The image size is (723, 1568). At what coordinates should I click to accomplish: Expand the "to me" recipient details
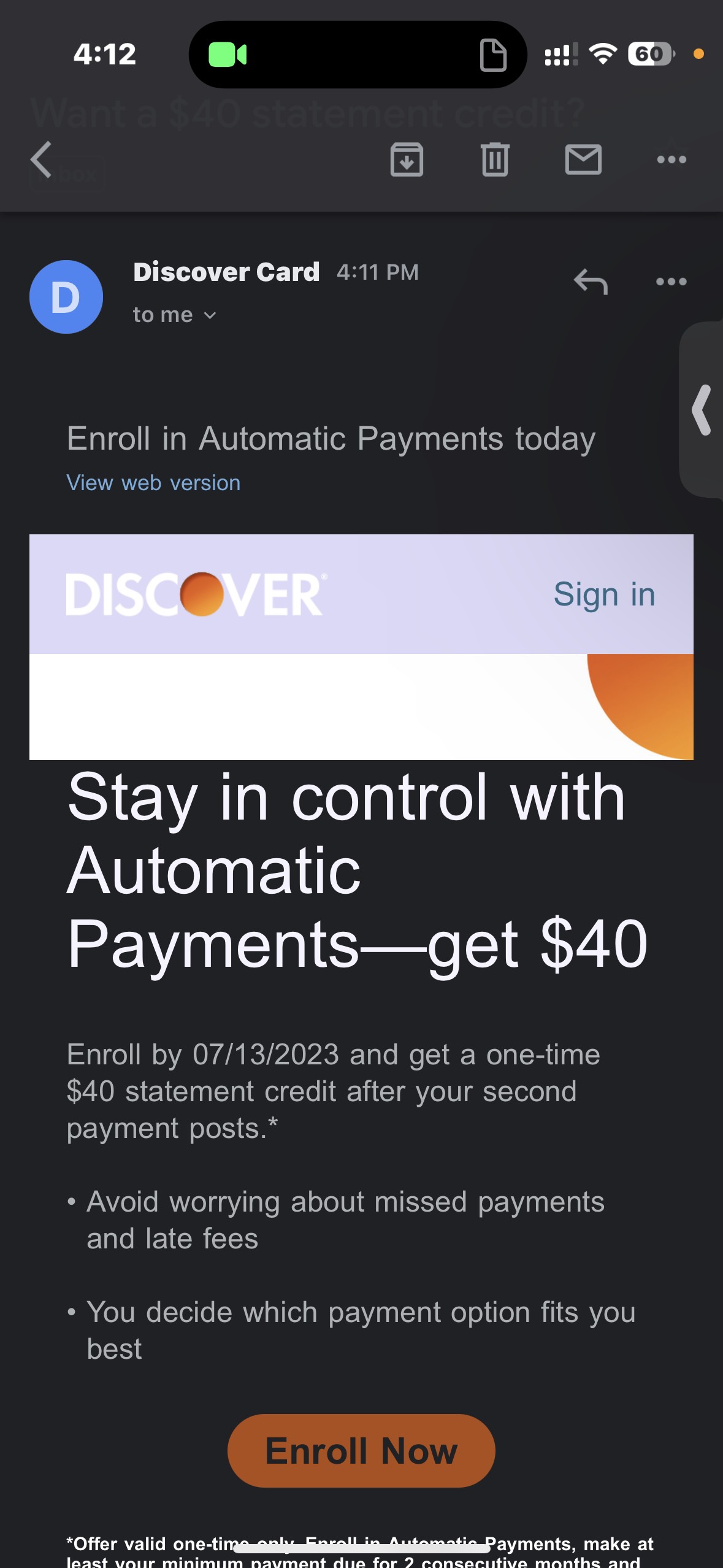point(174,315)
